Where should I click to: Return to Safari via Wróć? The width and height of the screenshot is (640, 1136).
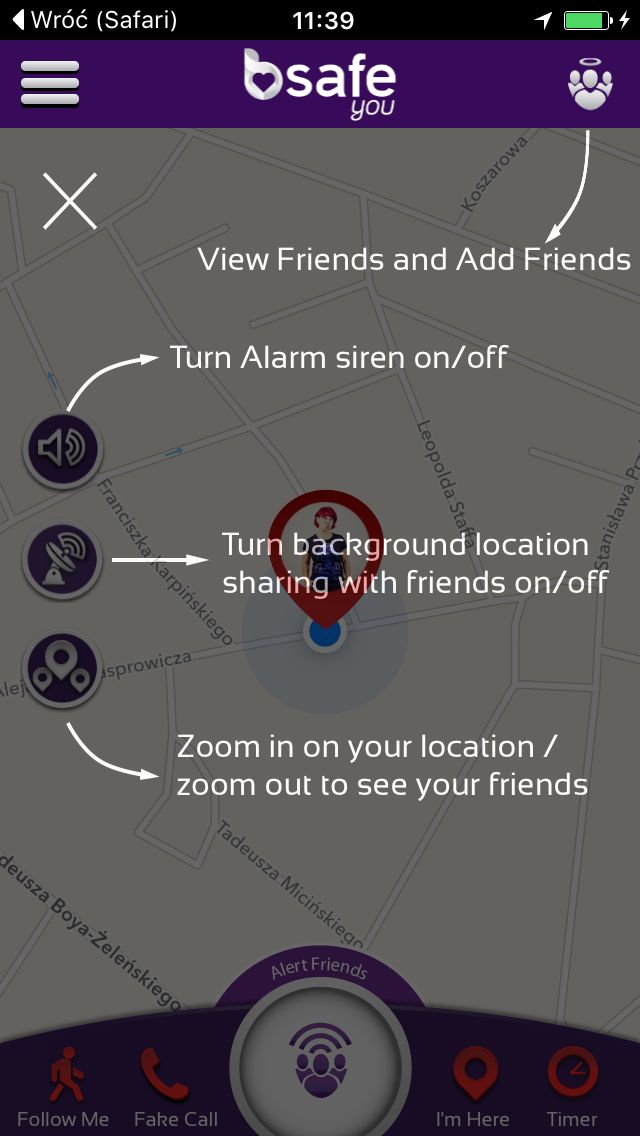pyautogui.click(x=95, y=20)
